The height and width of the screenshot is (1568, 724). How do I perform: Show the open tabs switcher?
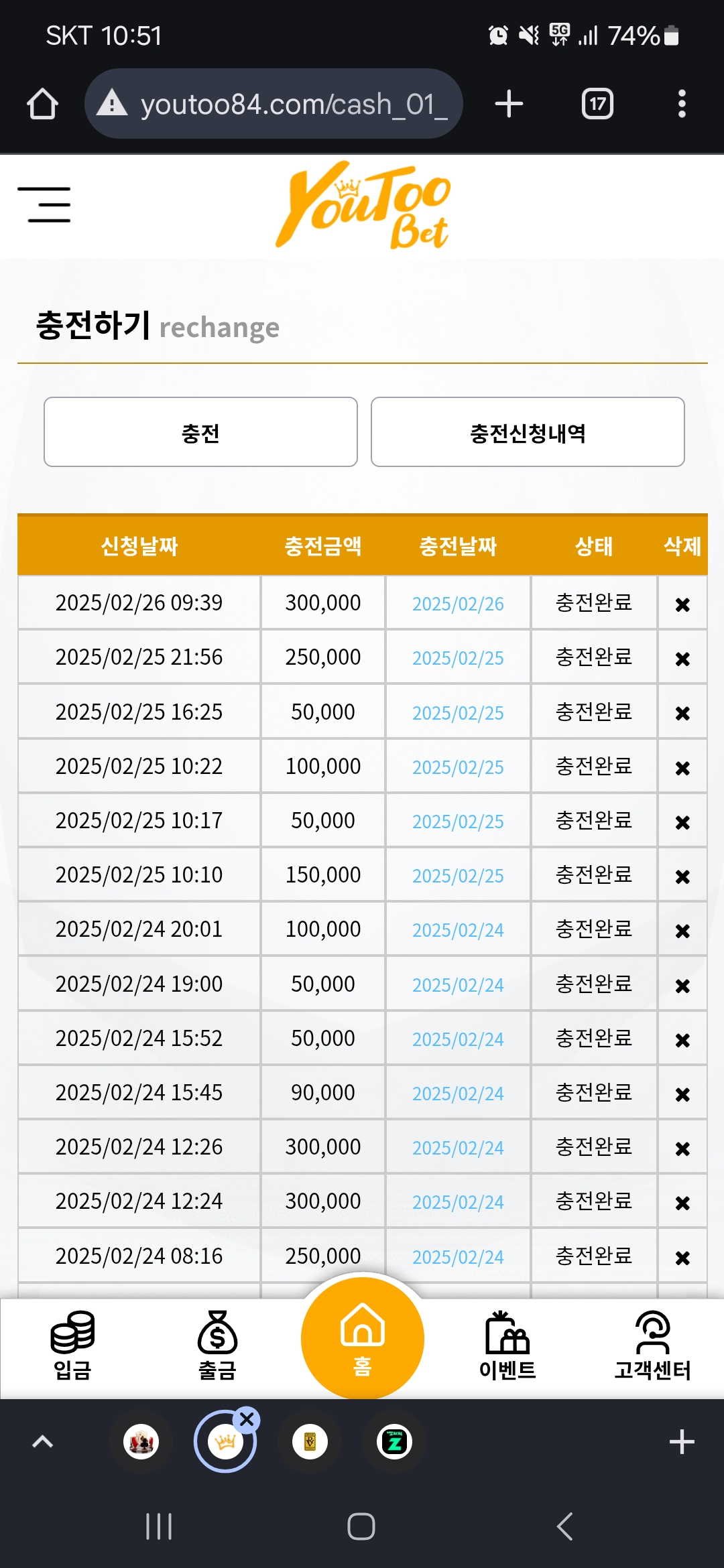[x=597, y=104]
